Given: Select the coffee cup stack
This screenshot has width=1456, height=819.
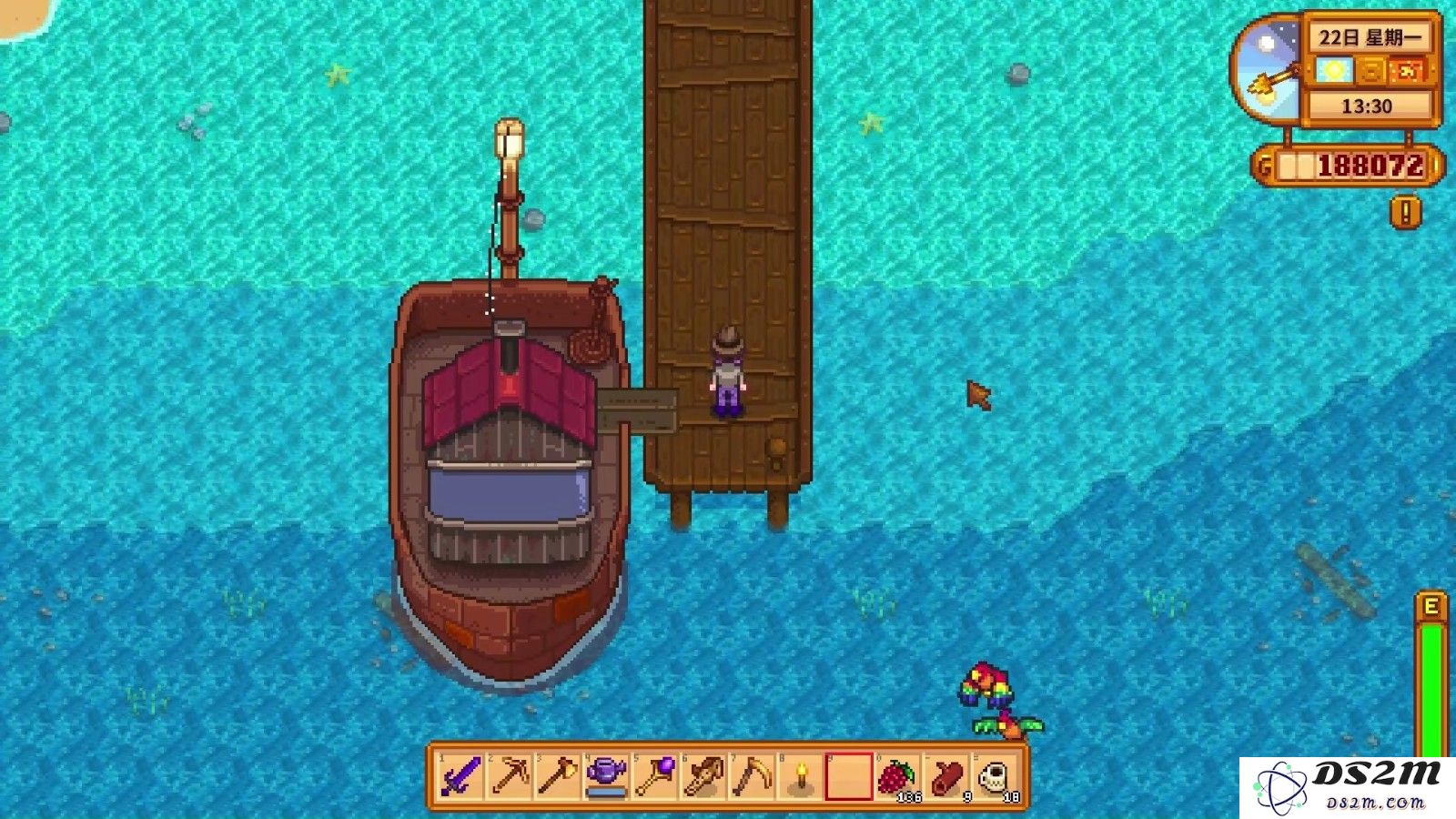Looking at the screenshot, I should tap(995, 776).
